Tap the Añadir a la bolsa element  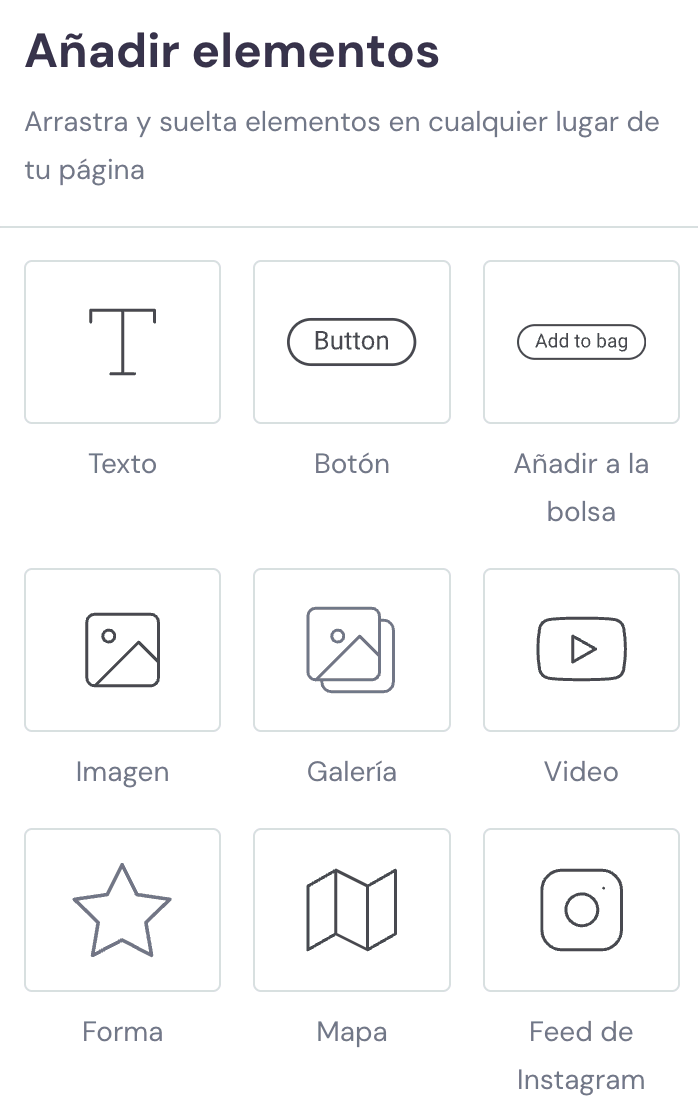click(x=581, y=342)
